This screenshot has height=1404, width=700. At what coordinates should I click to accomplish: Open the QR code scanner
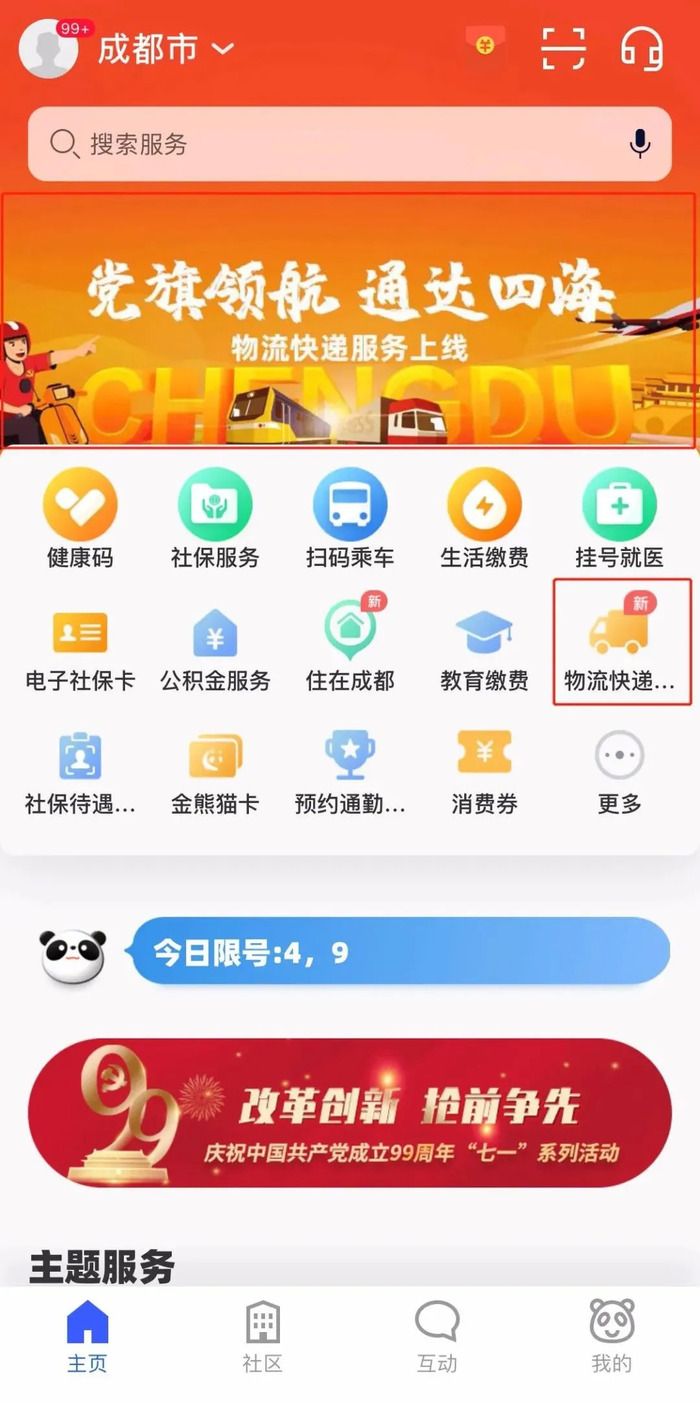tap(564, 48)
